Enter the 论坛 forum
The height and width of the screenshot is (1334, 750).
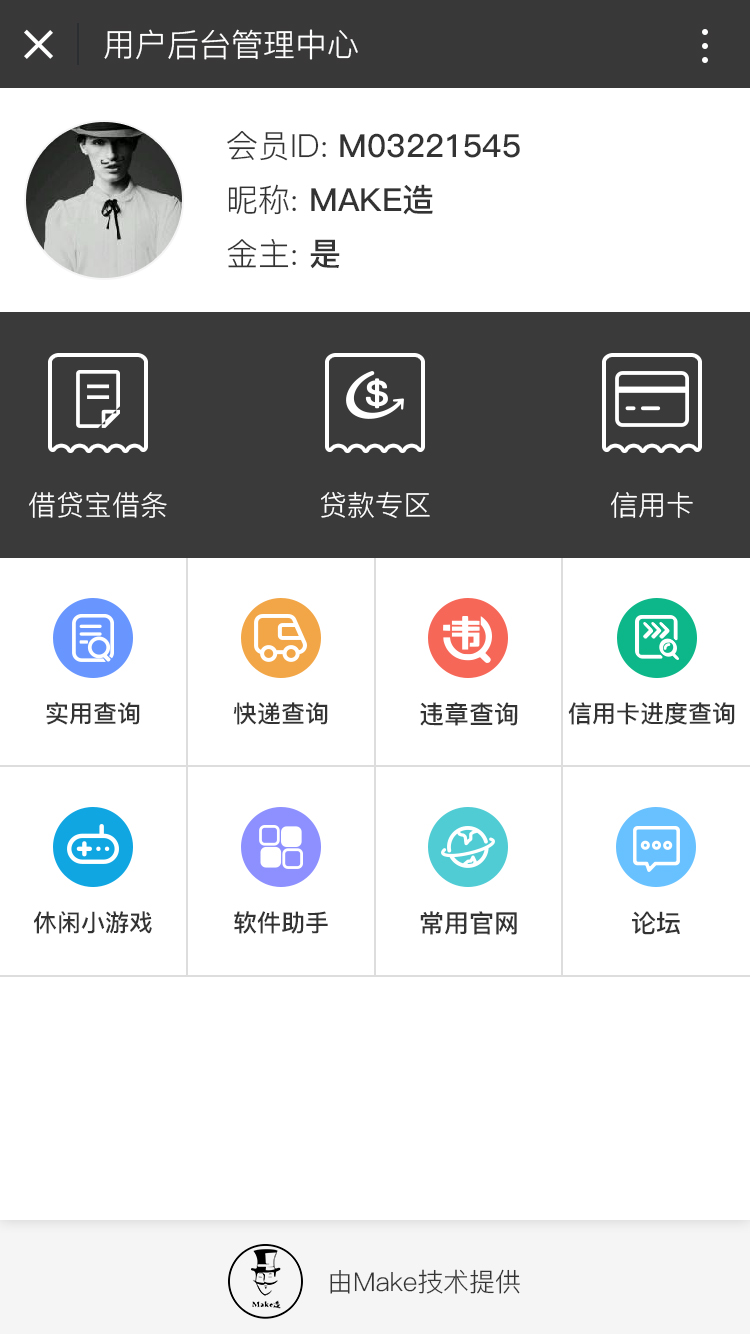pyautogui.click(x=655, y=870)
